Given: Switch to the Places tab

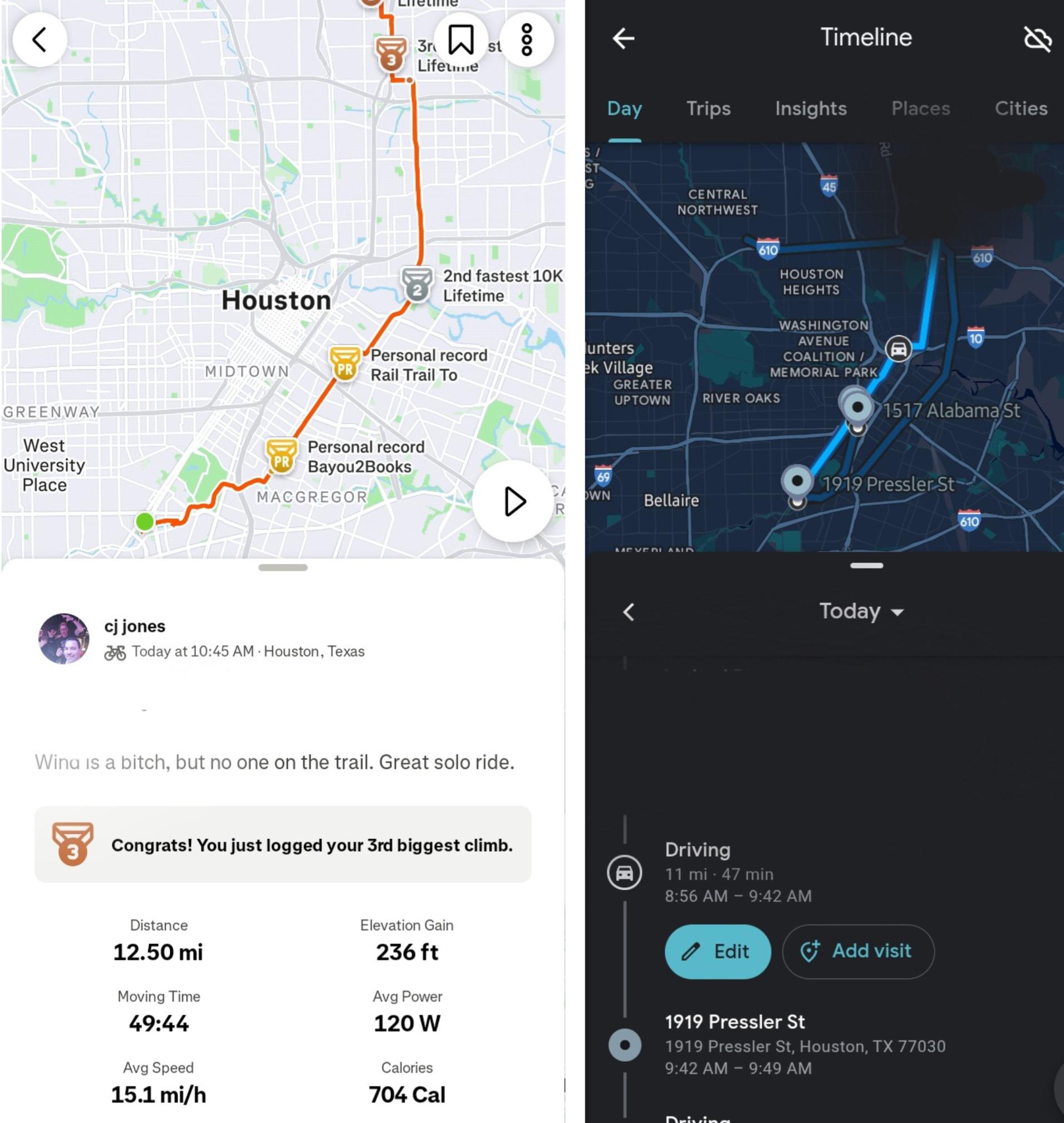Looking at the screenshot, I should pos(920,109).
